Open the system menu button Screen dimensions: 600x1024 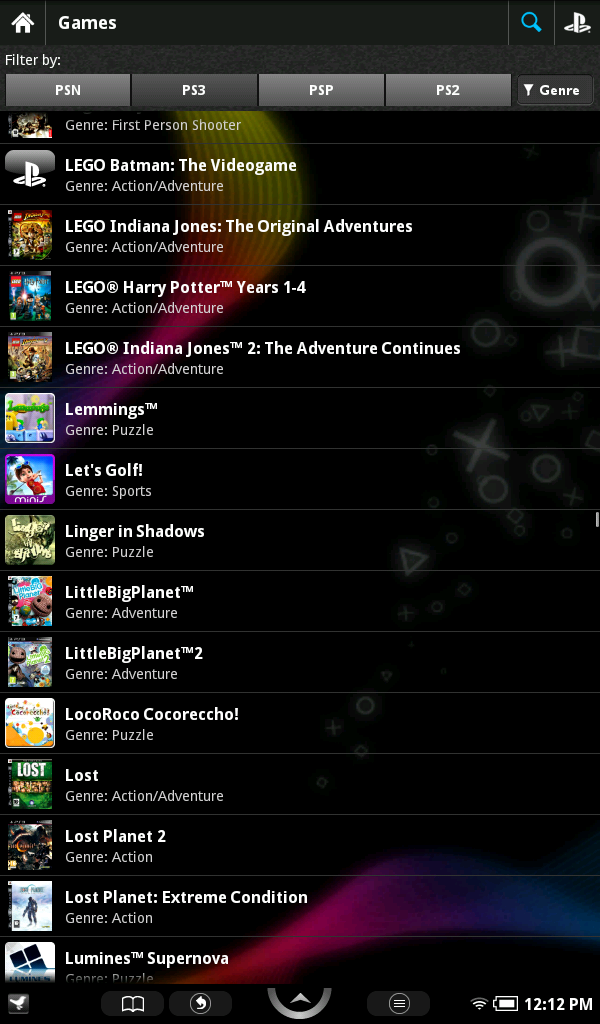[398, 1003]
